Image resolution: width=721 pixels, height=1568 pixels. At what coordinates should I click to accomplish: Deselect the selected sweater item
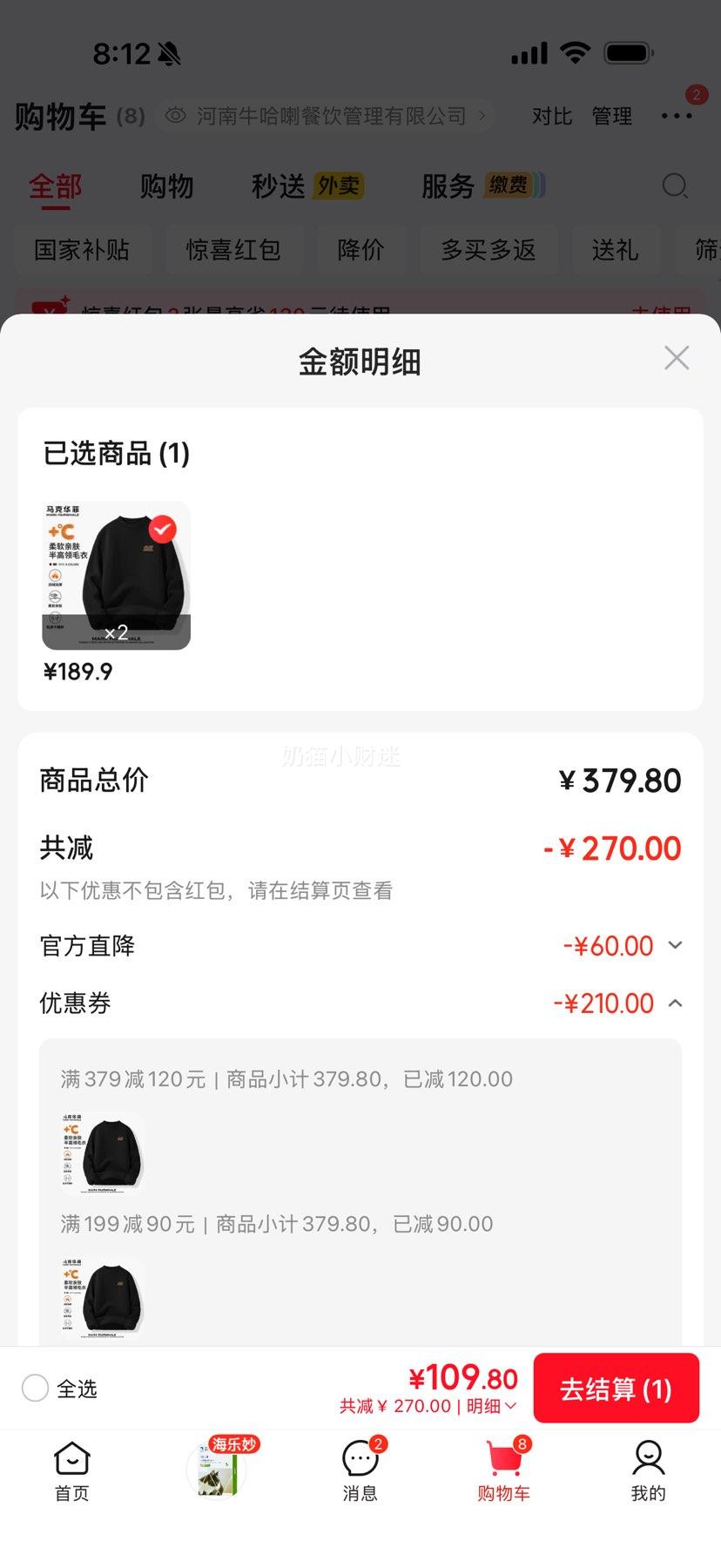point(162,529)
